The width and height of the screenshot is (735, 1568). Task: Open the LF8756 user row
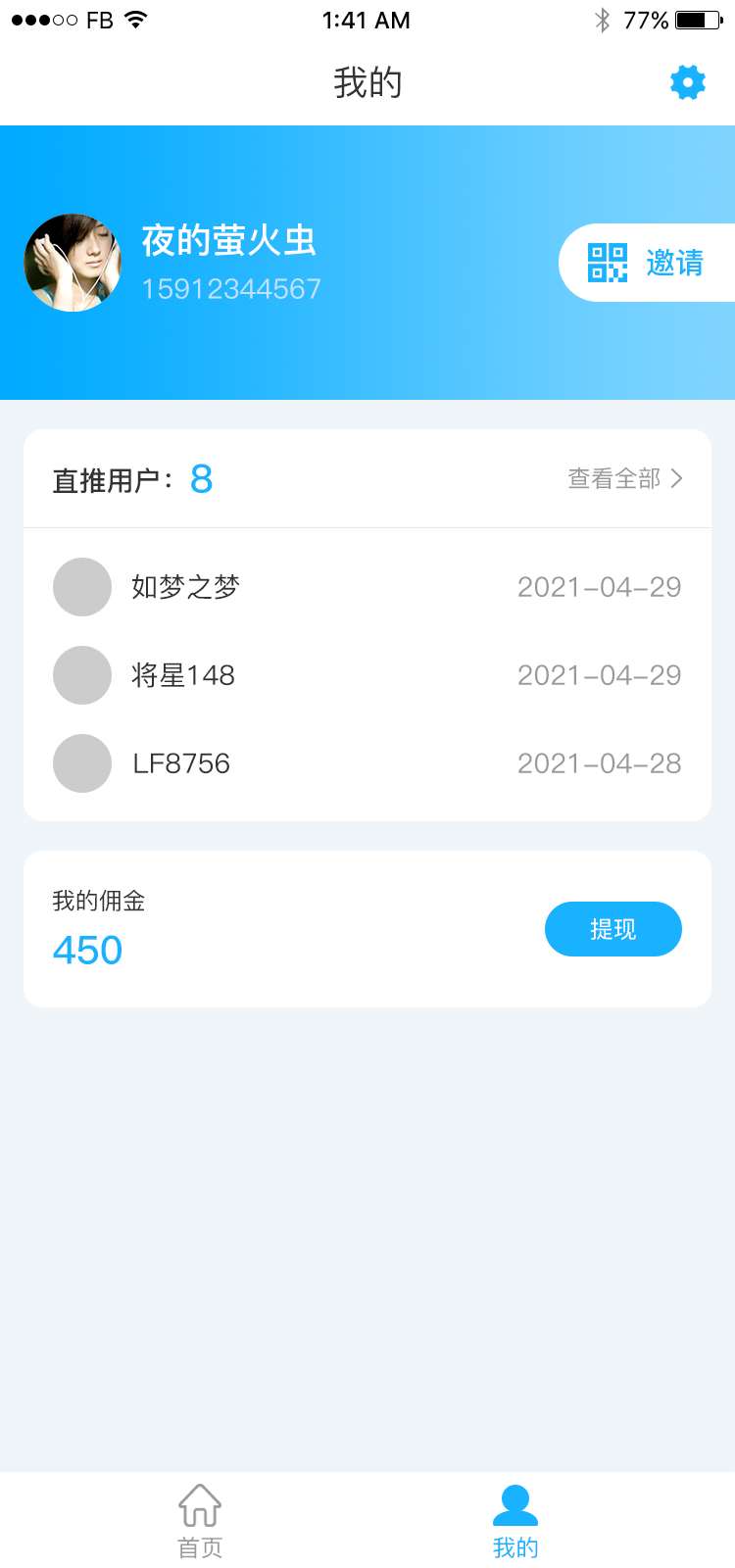click(367, 763)
